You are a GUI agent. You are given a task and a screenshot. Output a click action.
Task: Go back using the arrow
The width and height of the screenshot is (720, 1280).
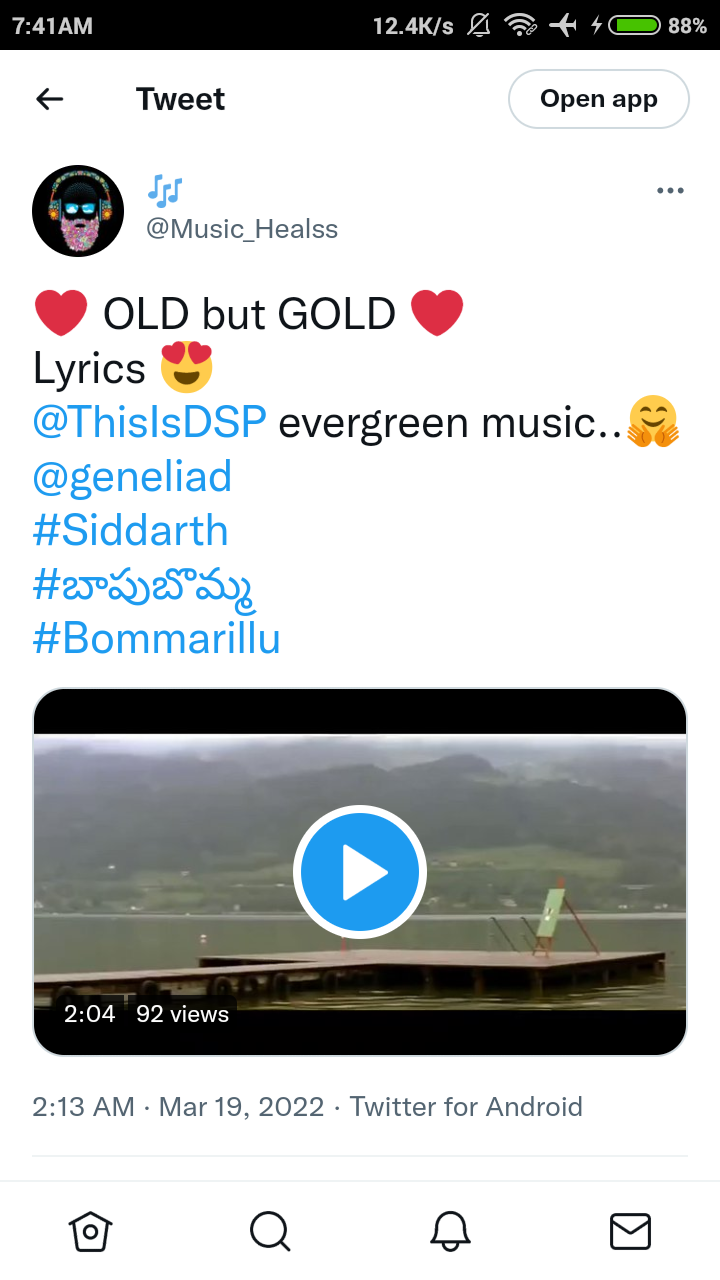pyautogui.click(x=49, y=99)
